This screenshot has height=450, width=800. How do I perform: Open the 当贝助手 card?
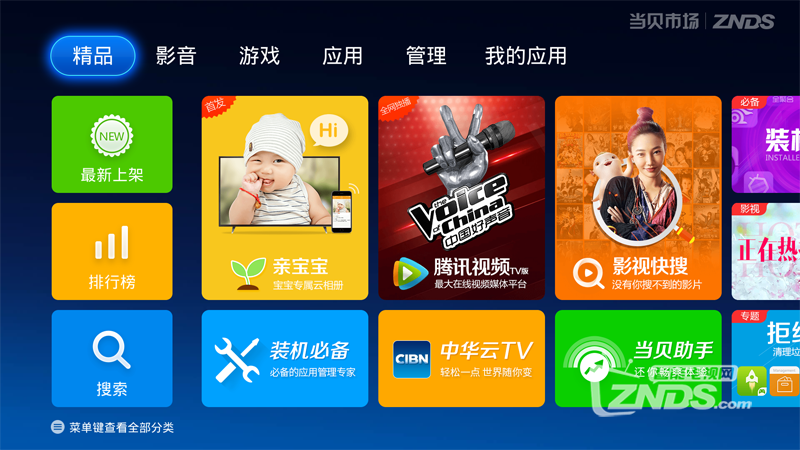pos(638,358)
